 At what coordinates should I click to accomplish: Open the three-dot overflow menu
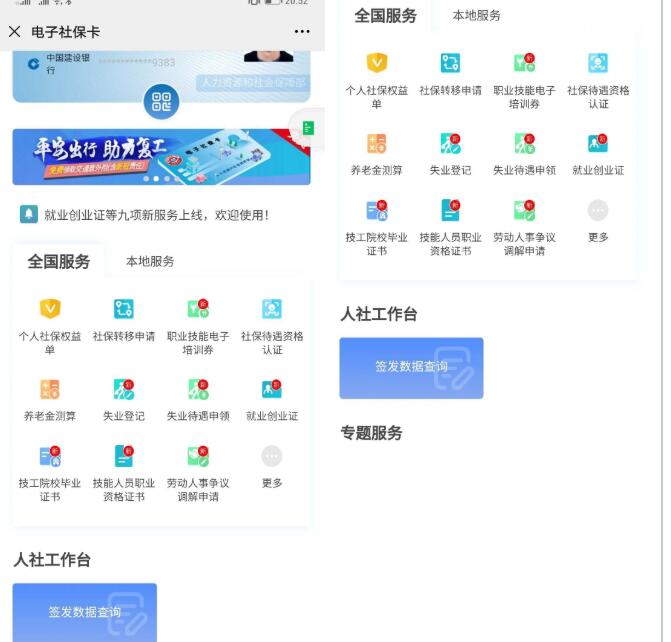click(x=302, y=32)
